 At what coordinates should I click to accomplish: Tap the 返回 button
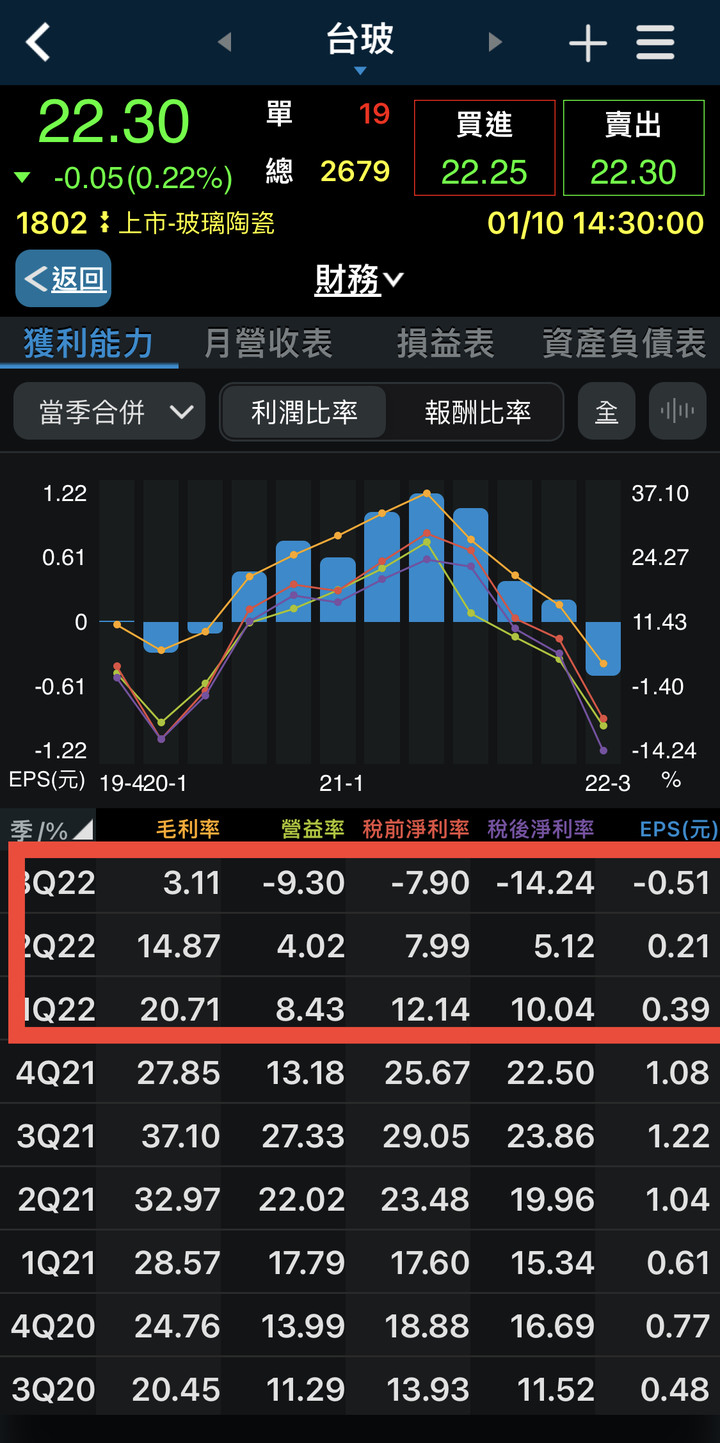63,279
